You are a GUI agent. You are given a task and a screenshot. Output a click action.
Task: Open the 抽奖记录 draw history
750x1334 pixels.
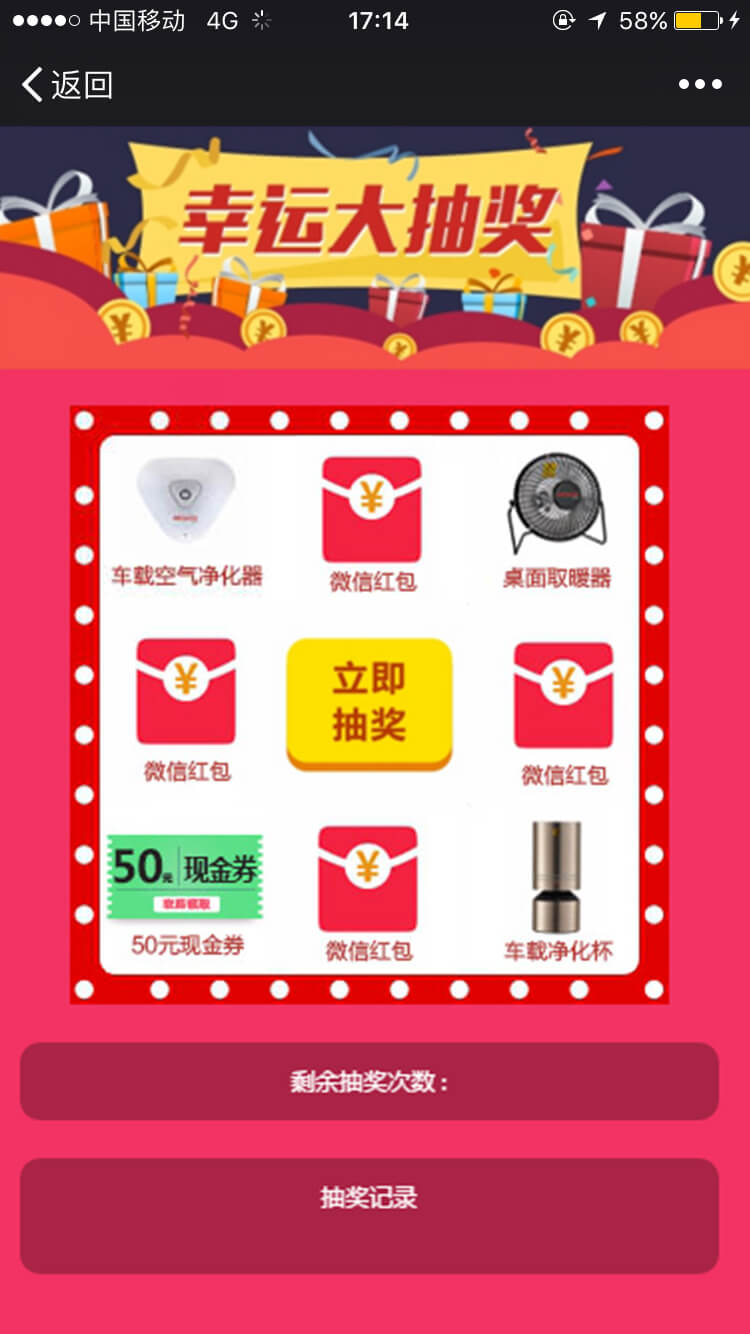369,1214
